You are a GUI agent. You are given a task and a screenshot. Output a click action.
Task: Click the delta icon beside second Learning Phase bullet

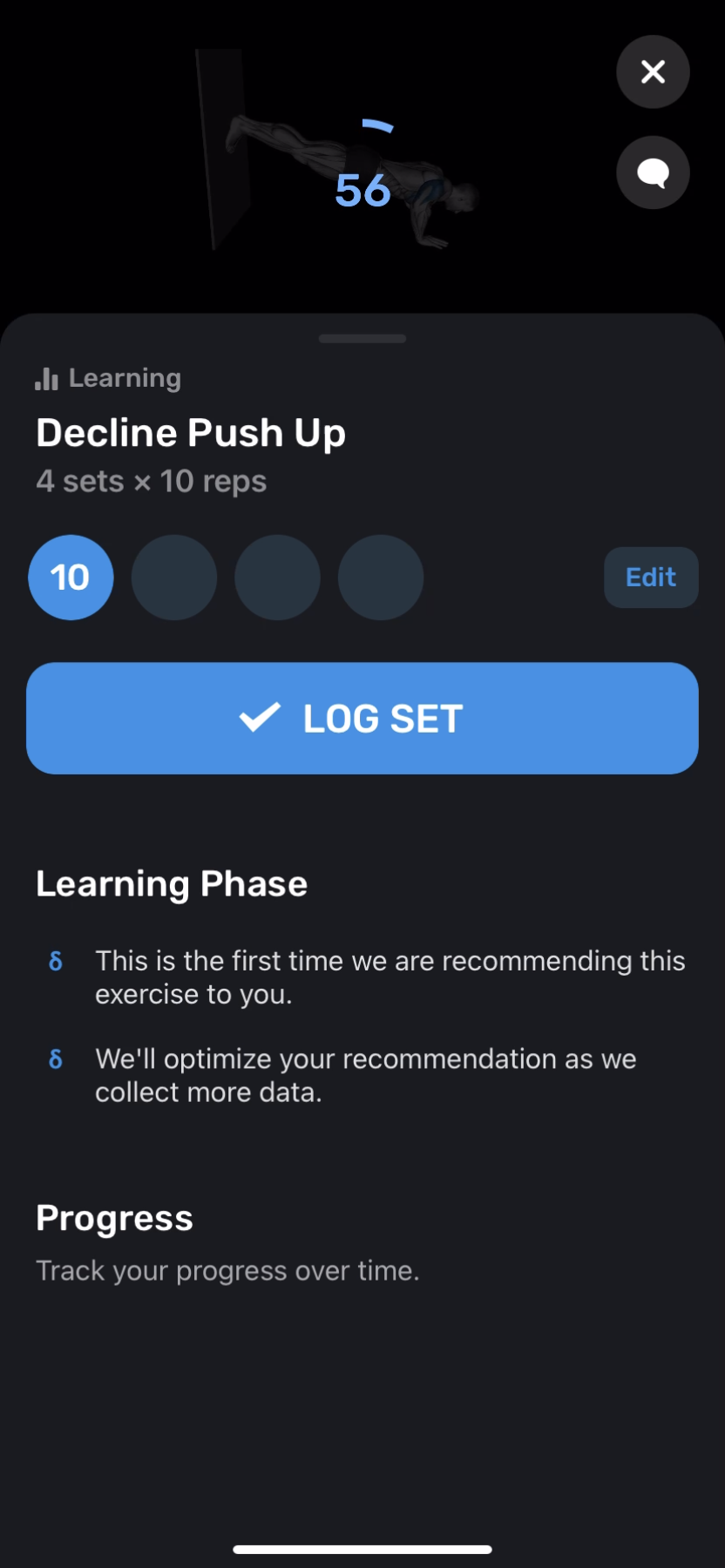coord(55,1058)
